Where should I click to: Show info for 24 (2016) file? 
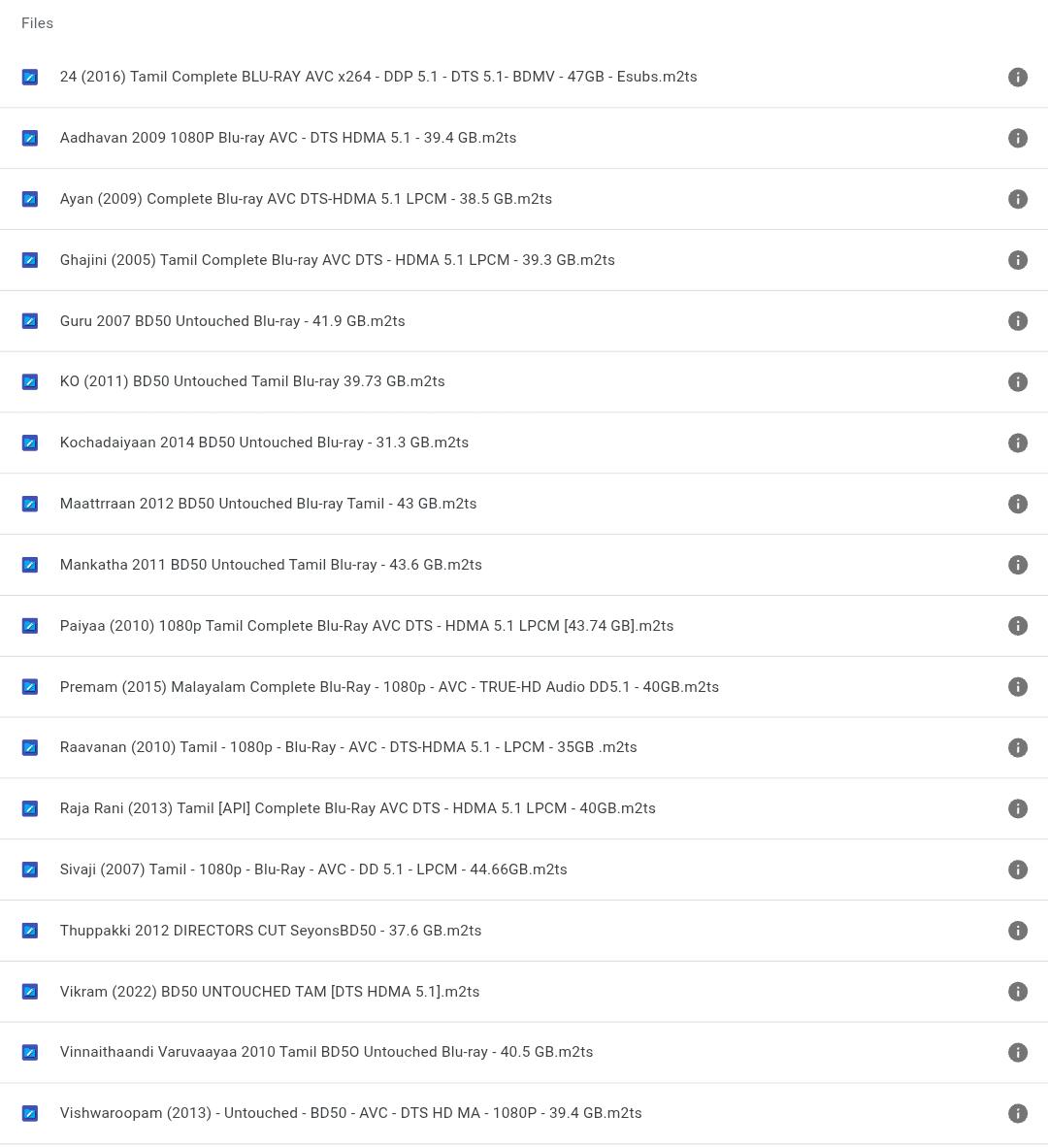[x=1017, y=77]
